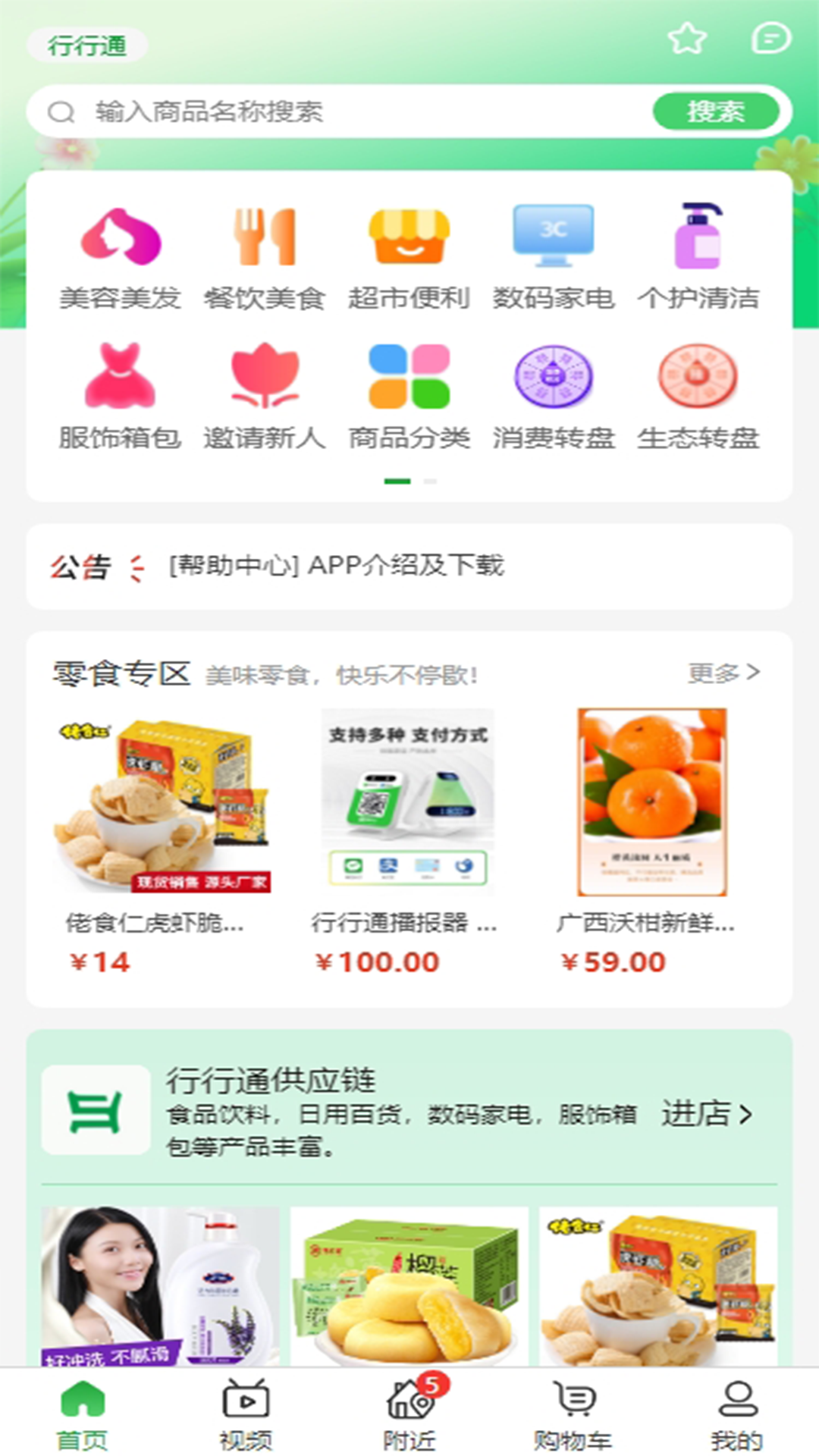Open the 生态转盘 wheel icon

698,378
